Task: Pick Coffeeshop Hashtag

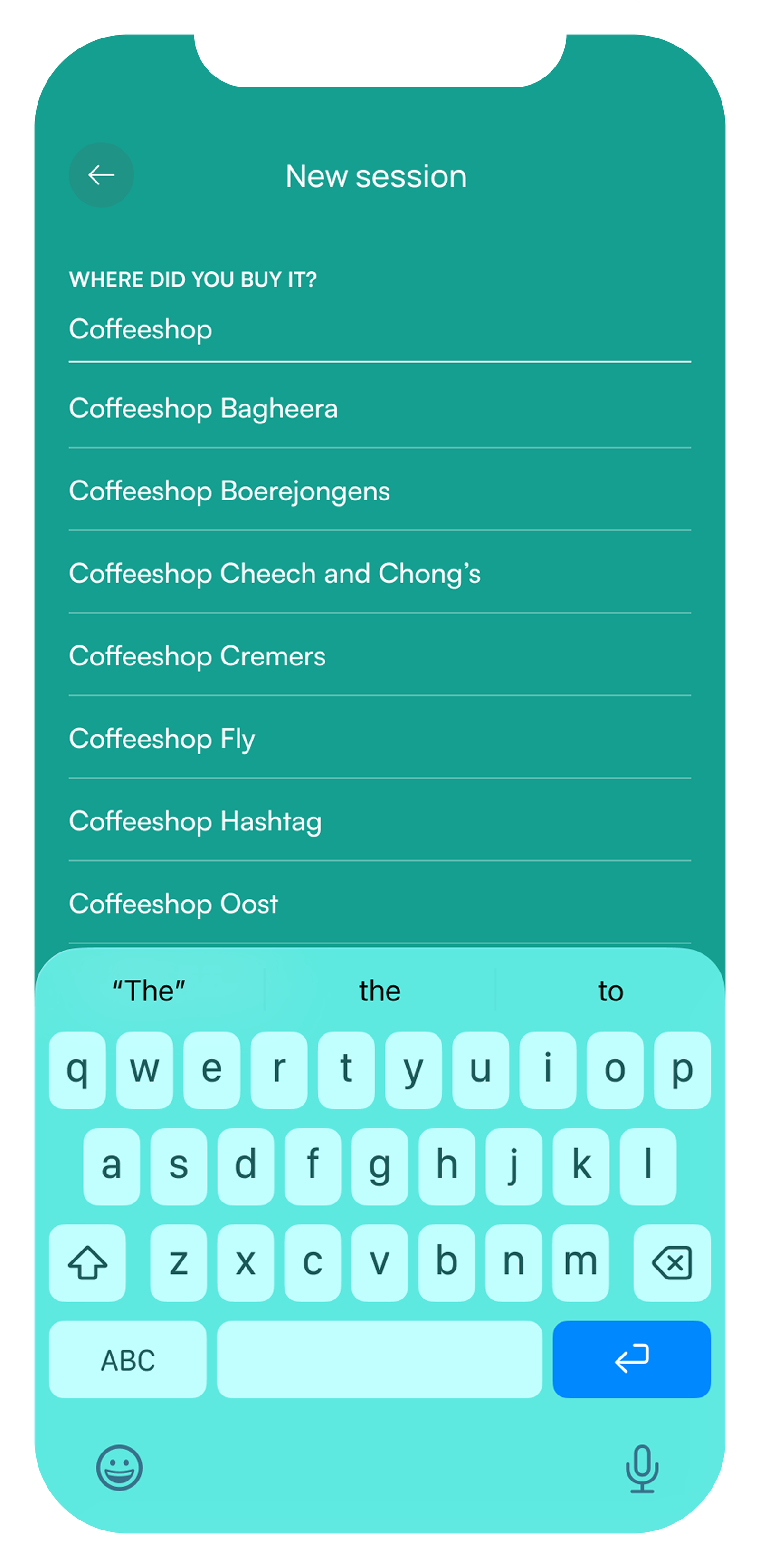Action: 379,821
